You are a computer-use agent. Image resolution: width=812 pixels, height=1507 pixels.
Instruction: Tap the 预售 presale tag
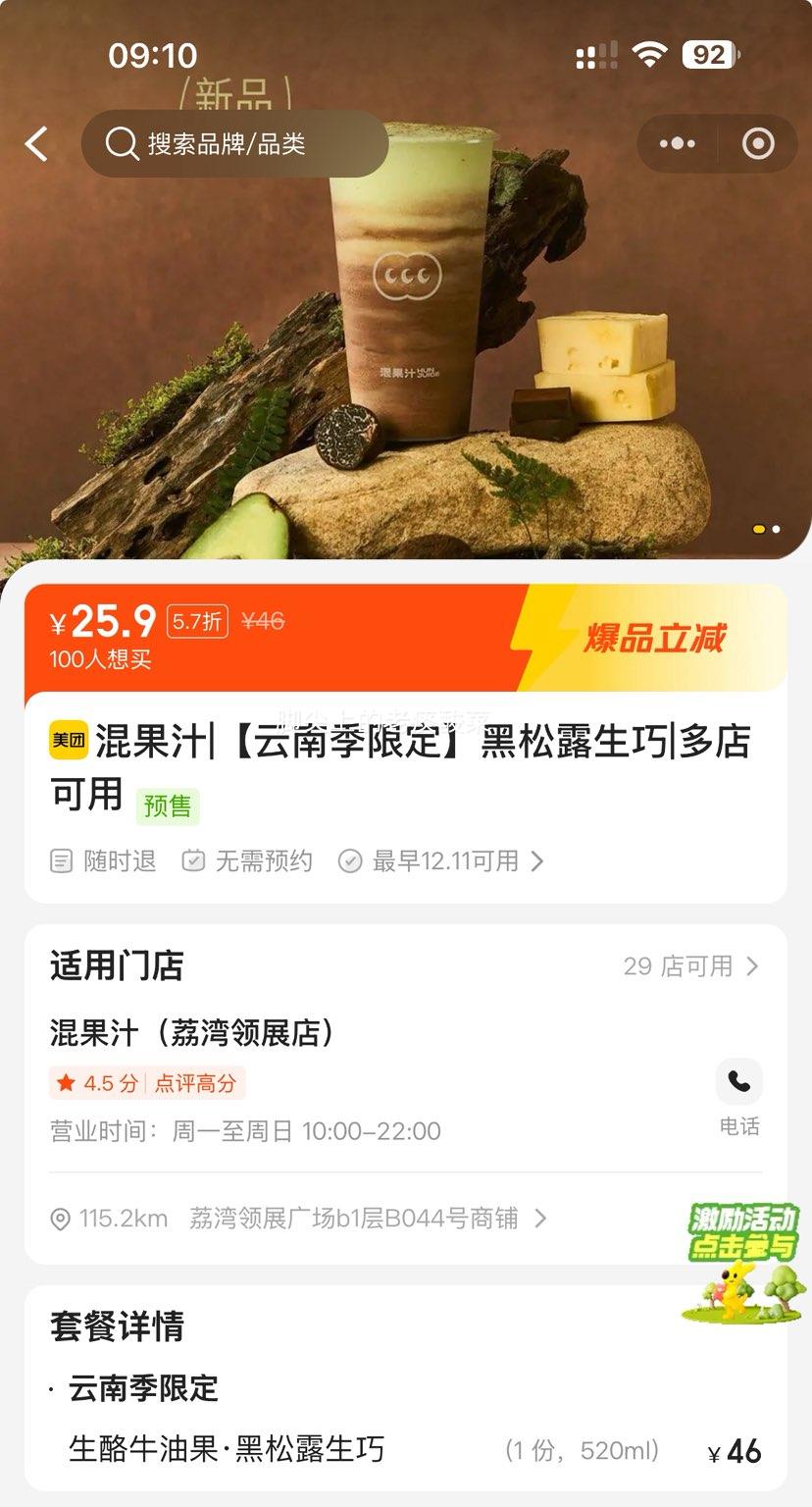pos(167,807)
